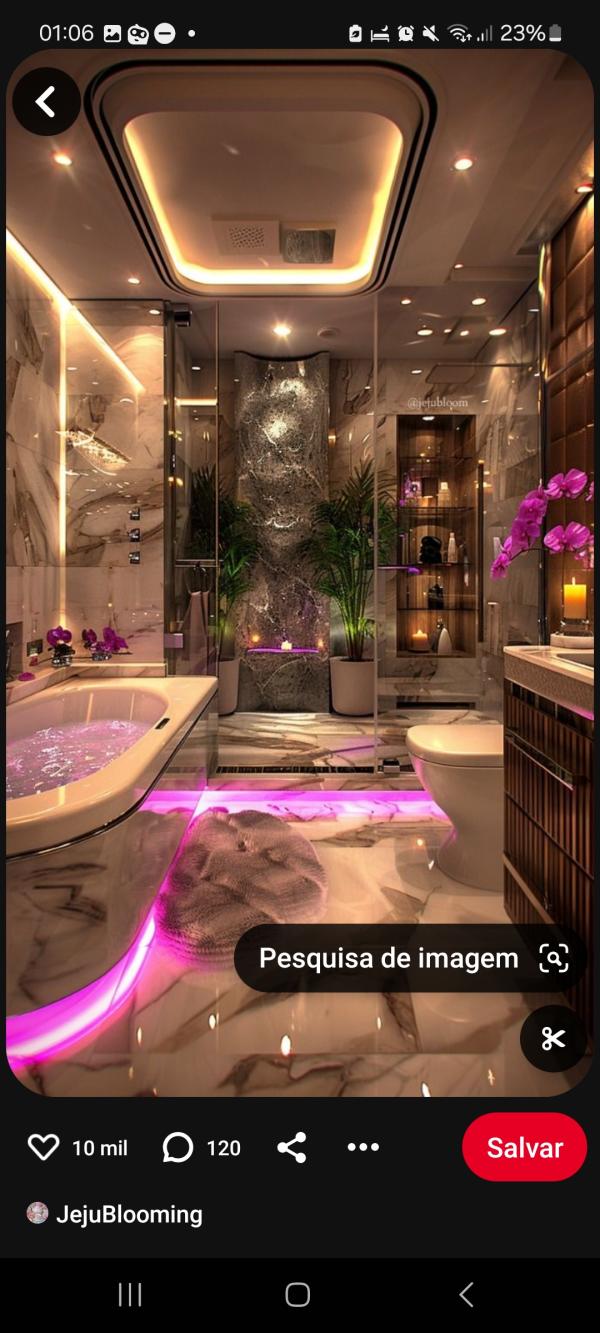Screen dimensions: 600x1333
Task: Share this pin
Action: [292, 1147]
